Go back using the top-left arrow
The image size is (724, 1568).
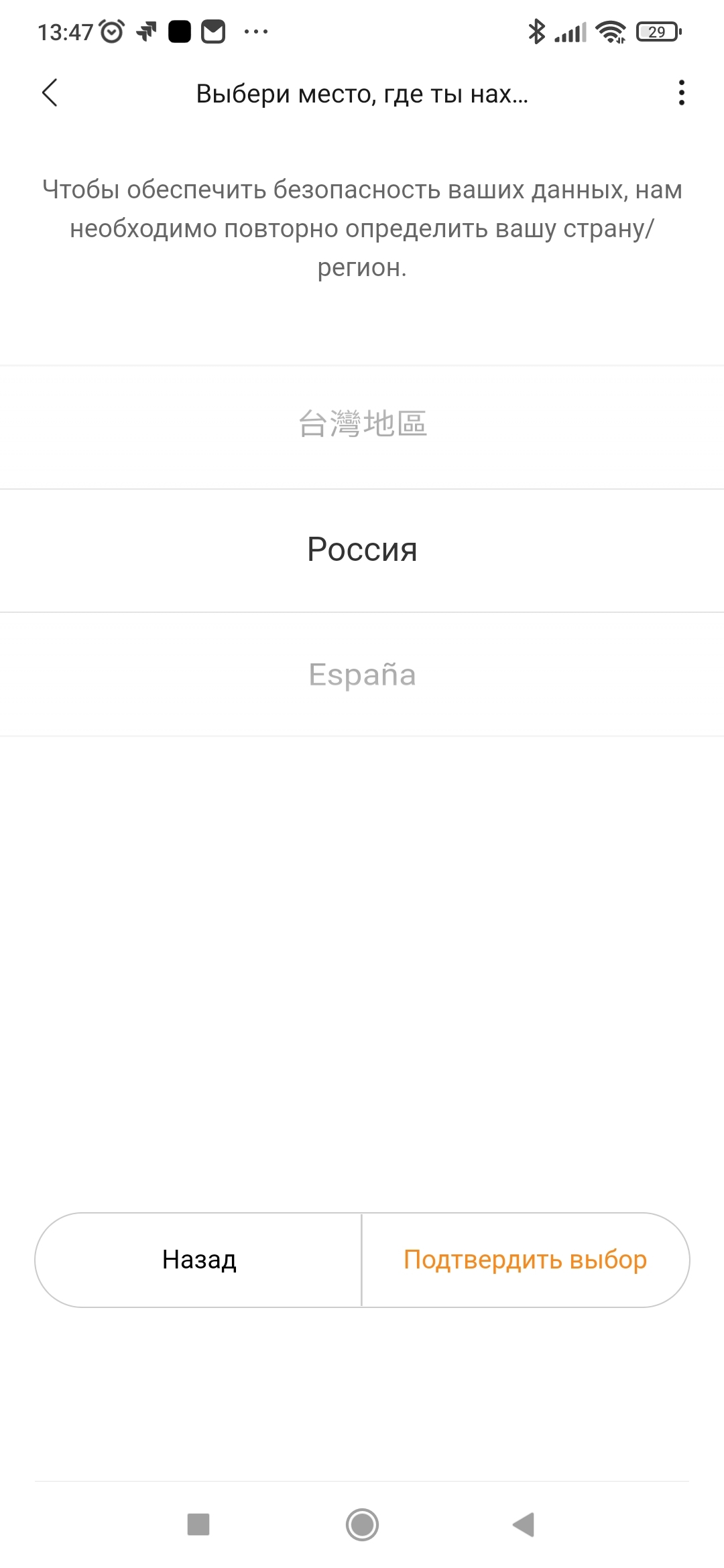pyautogui.click(x=50, y=93)
